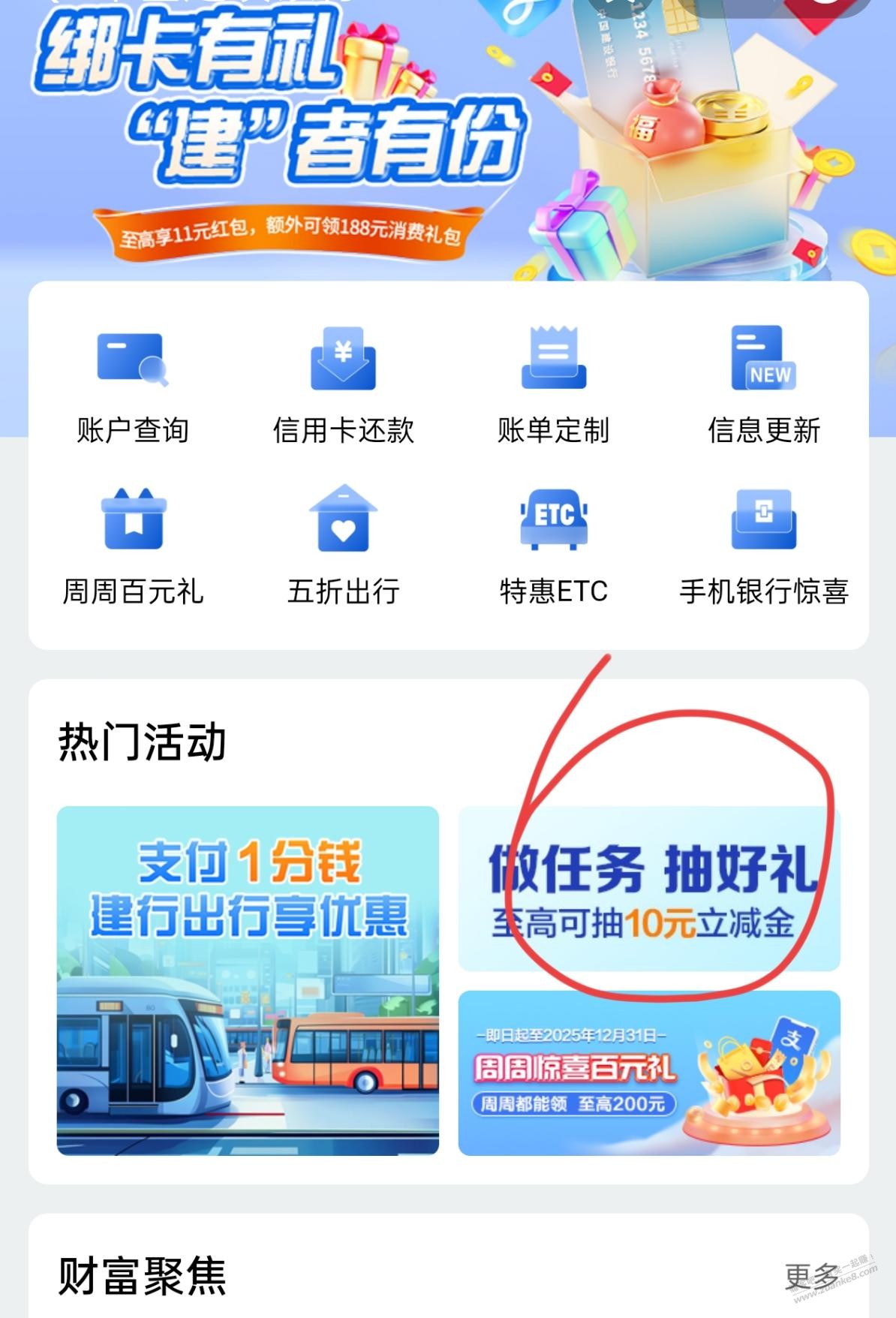Open 支付1分钱 建行出行享优惠 card
Viewport: 896px width, 1318px height.
(x=248, y=980)
